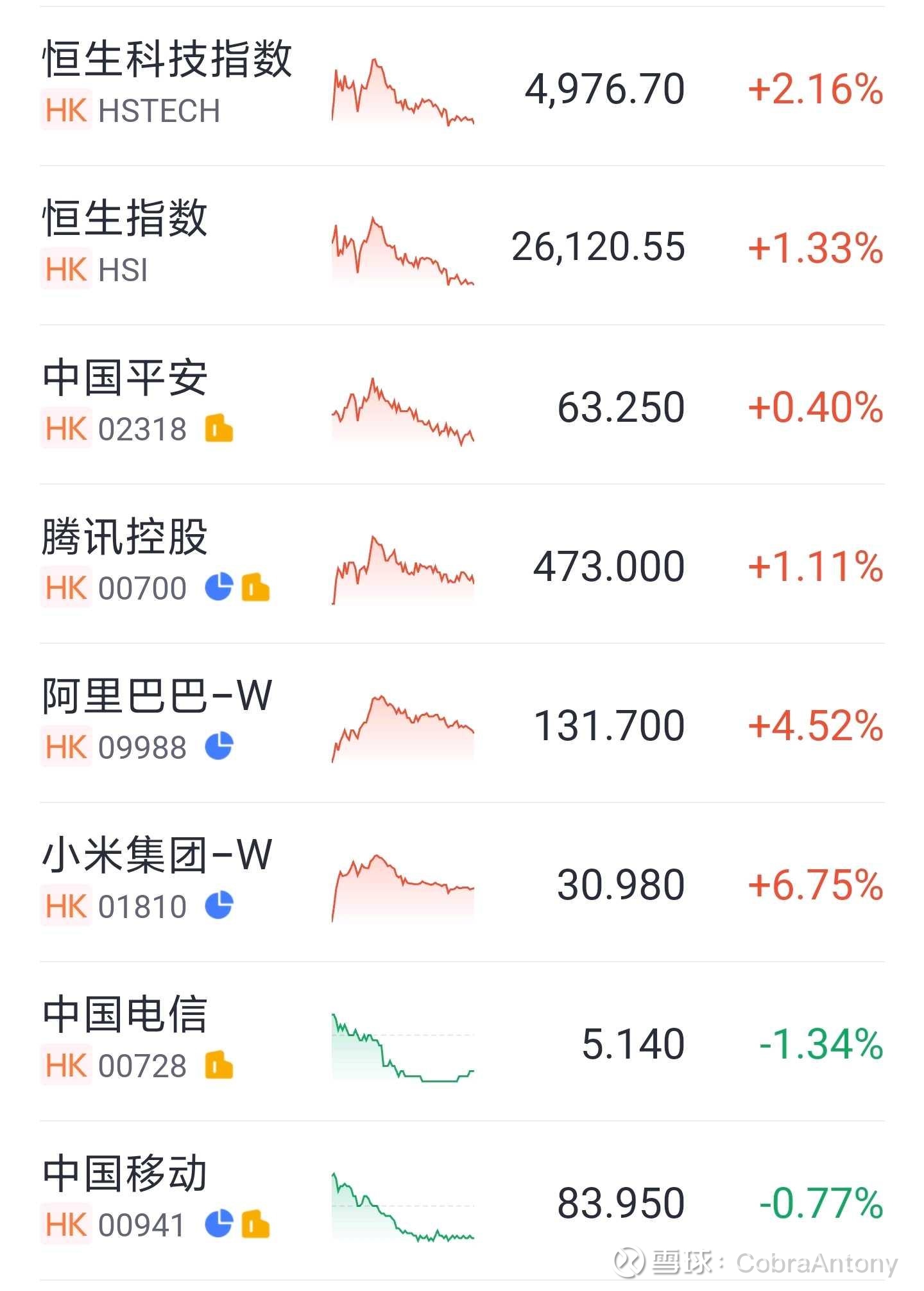Open the 恒生指数 HSI row

tap(462, 245)
